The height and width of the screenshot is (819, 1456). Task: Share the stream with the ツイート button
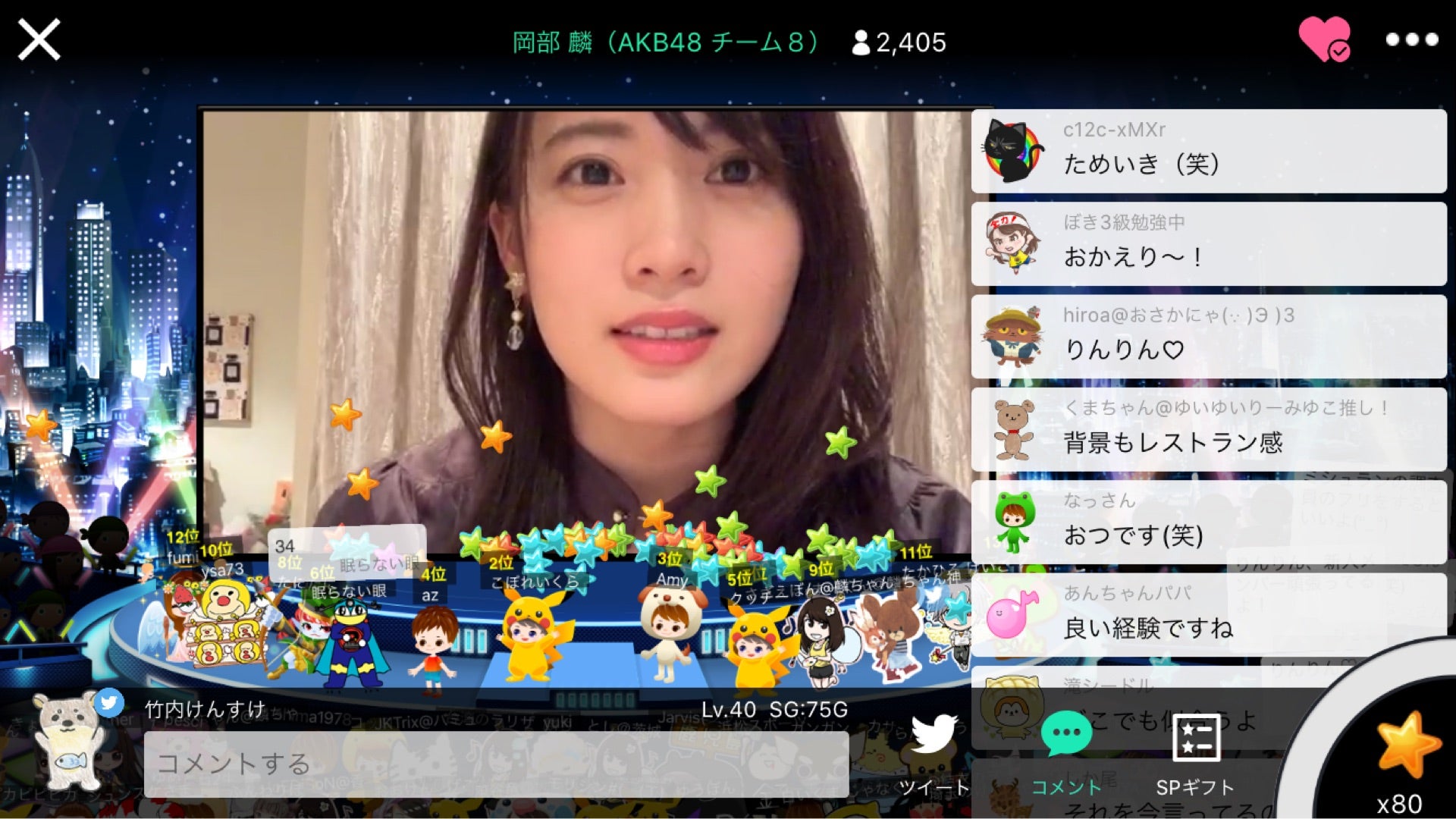tap(934, 753)
